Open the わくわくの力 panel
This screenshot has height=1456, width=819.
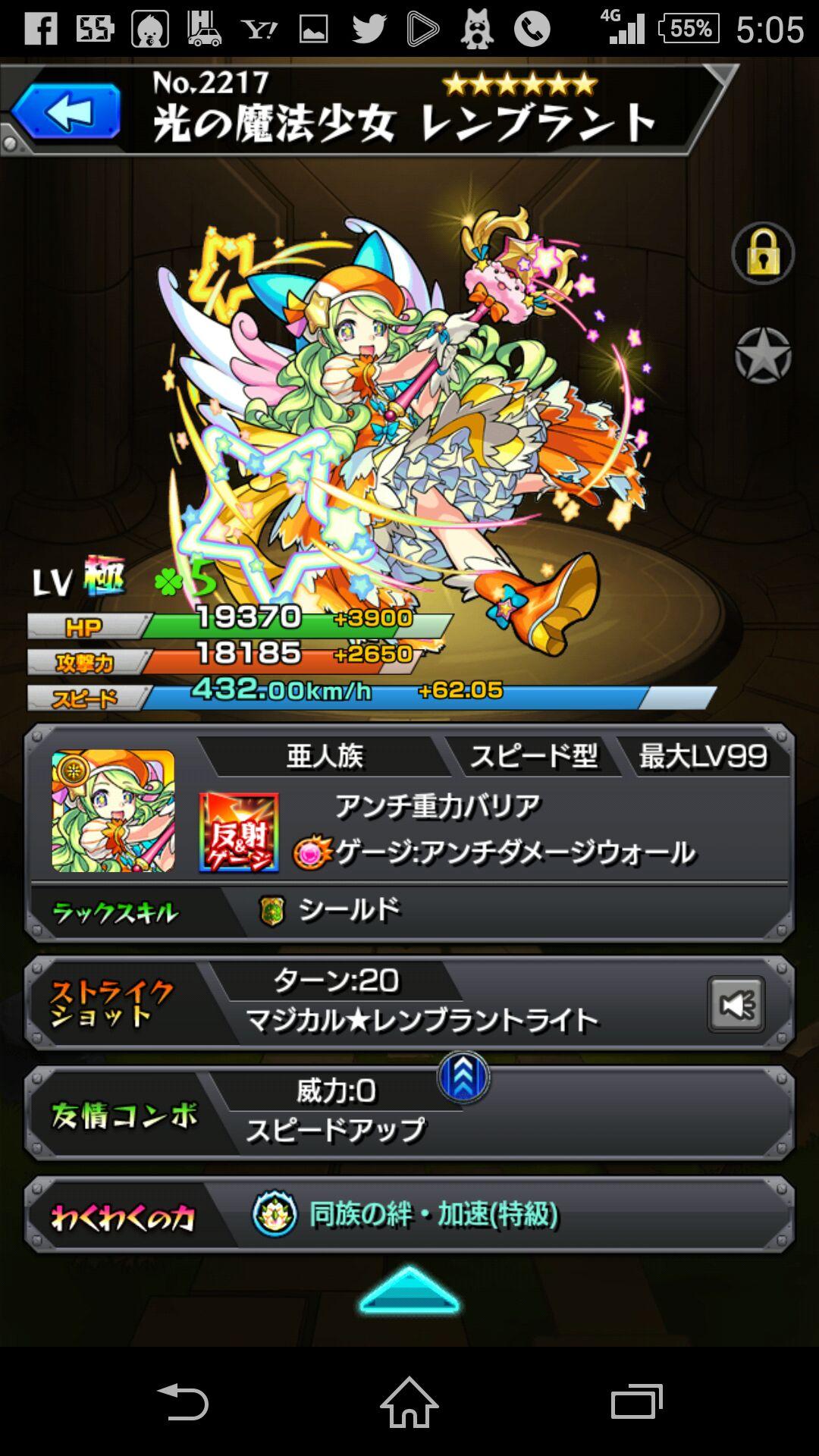click(409, 1215)
